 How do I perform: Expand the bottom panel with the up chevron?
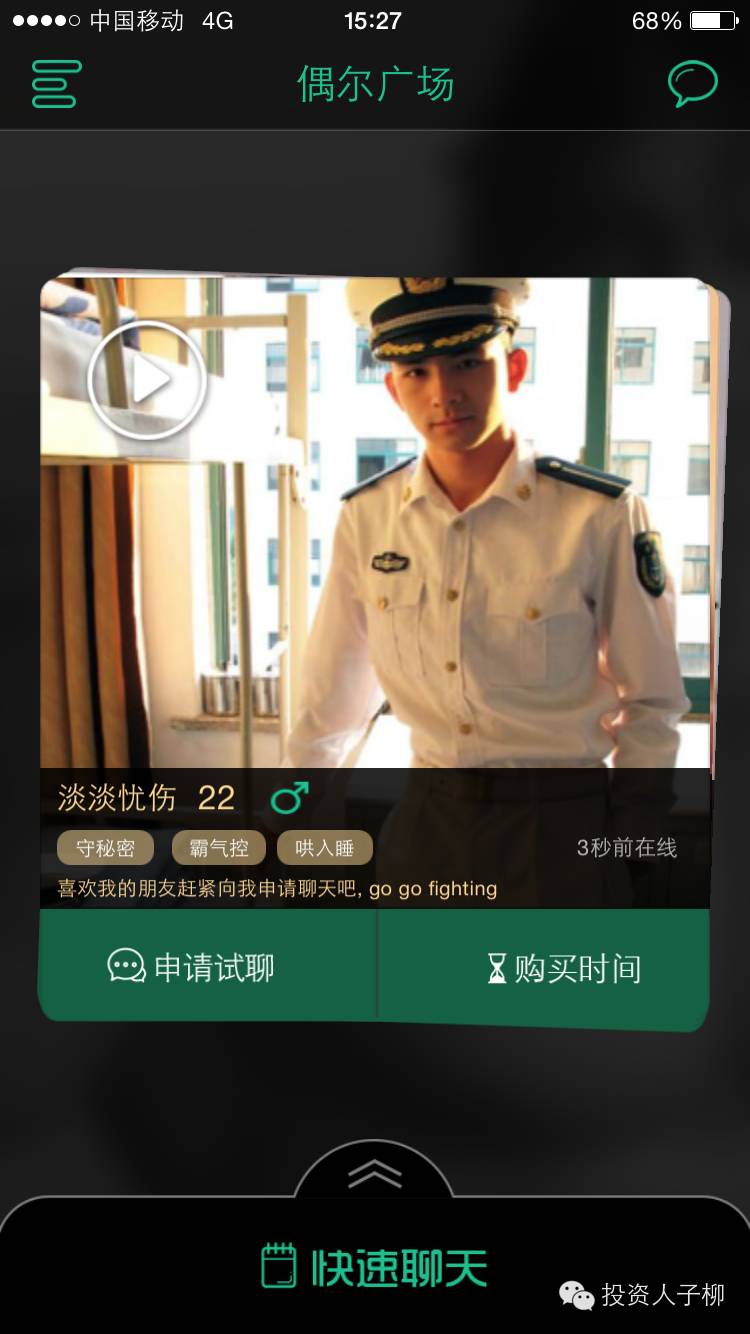(x=374, y=1173)
